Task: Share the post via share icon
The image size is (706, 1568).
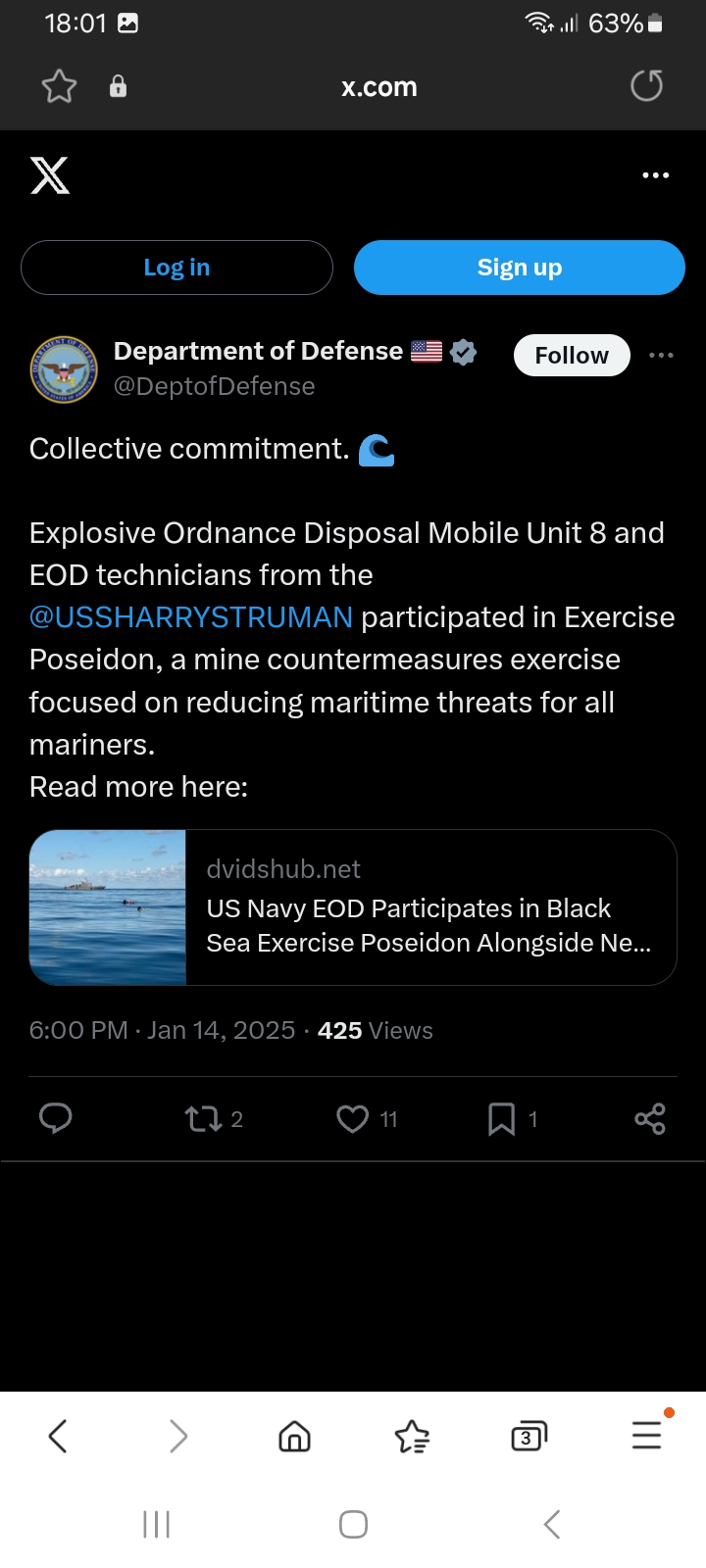Action: click(x=650, y=1118)
